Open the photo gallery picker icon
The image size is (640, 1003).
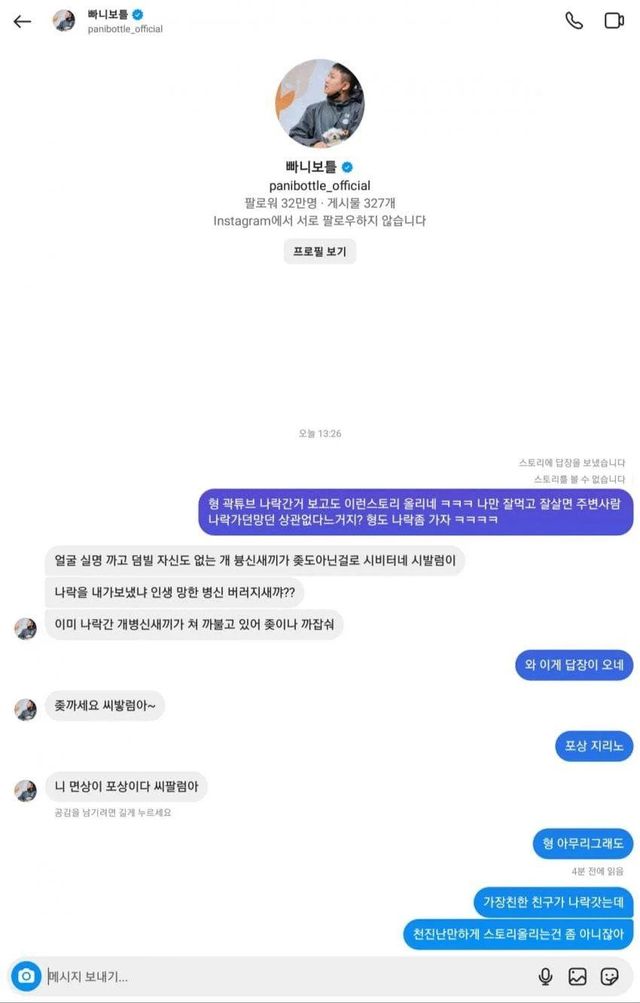pos(578,977)
